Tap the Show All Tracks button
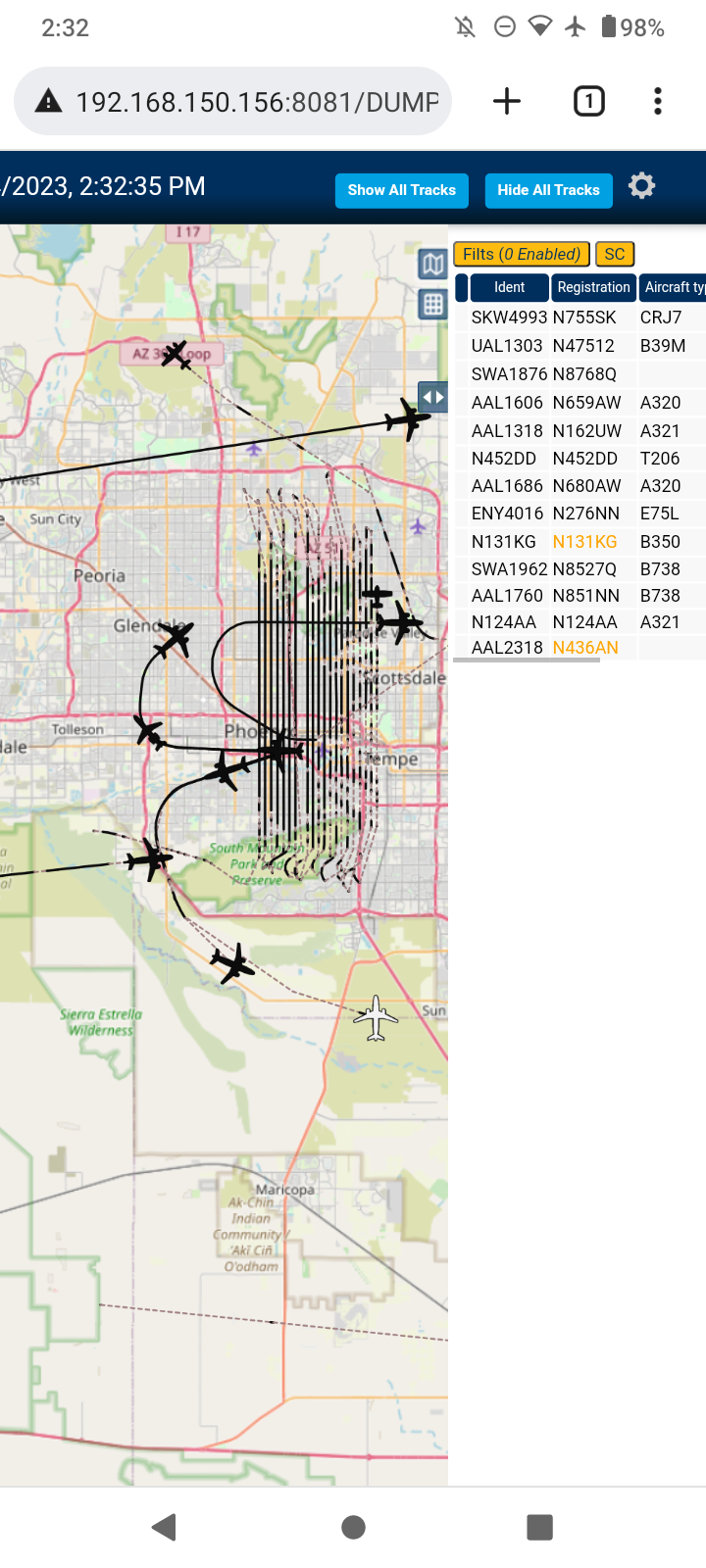The width and height of the screenshot is (706, 1568). 401,190
